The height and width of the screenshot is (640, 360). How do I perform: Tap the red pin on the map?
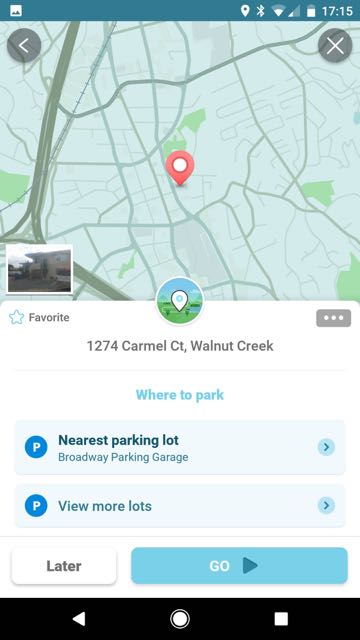coord(180,168)
